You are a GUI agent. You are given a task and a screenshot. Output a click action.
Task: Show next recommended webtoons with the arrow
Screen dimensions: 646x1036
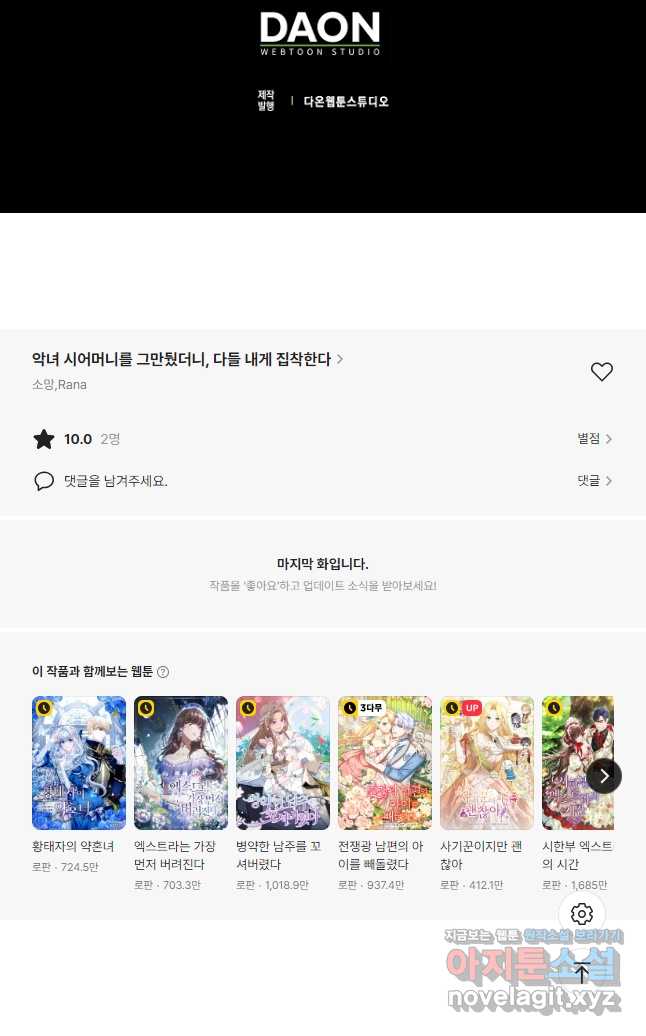(x=604, y=776)
